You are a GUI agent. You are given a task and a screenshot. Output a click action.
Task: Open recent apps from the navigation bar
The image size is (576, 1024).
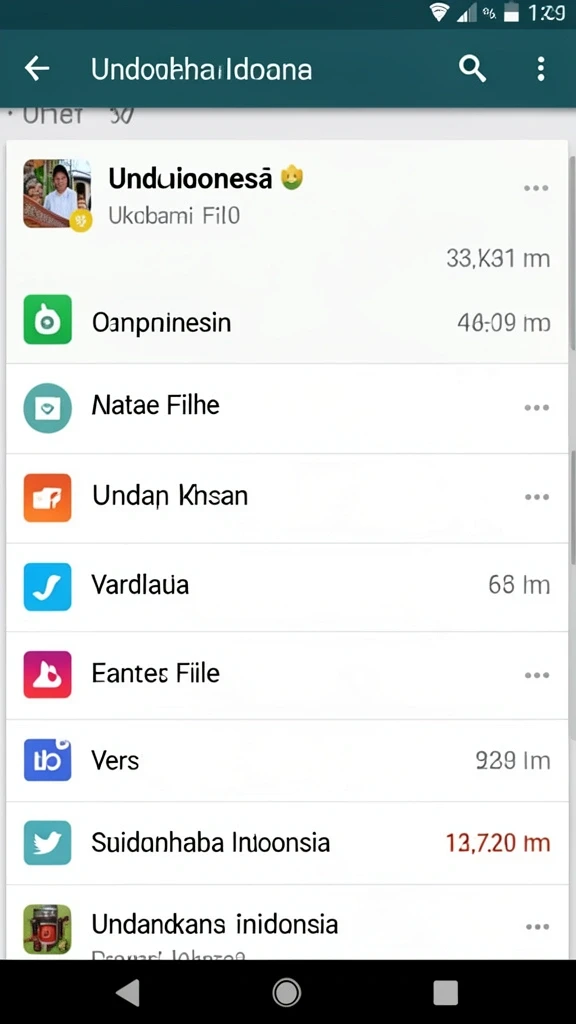coord(445,993)
